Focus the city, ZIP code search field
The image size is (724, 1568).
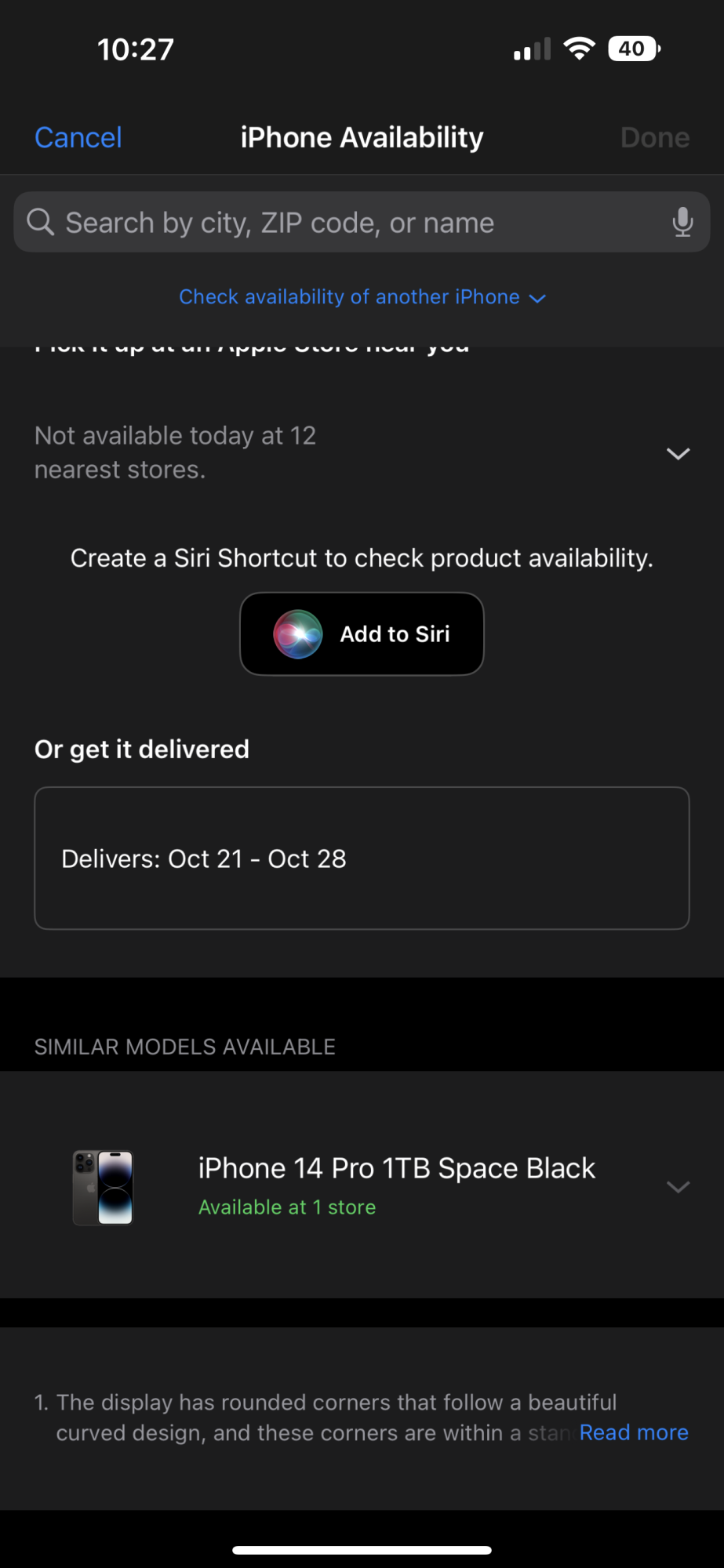click(x=345, y=223)
